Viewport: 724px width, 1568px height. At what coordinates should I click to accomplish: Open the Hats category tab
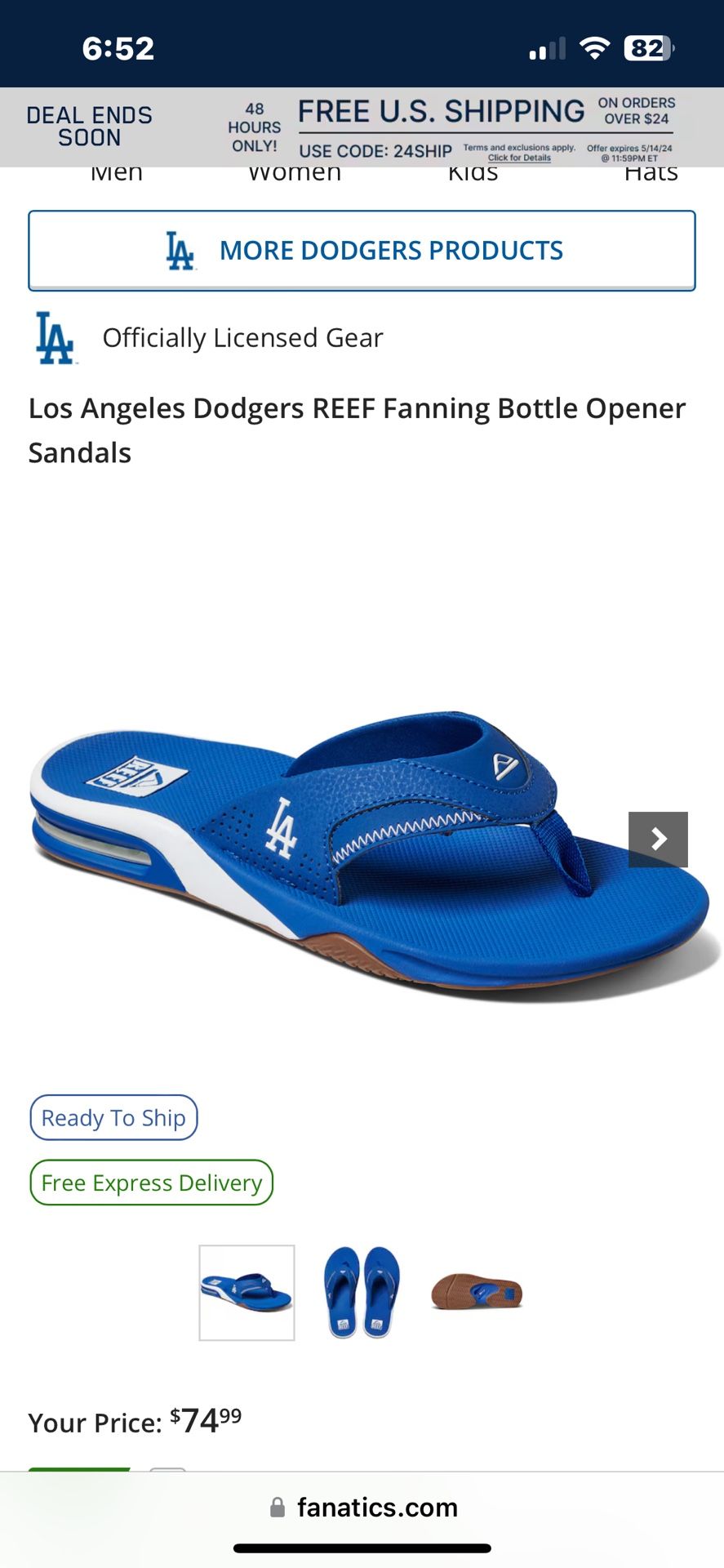(651, 175)
